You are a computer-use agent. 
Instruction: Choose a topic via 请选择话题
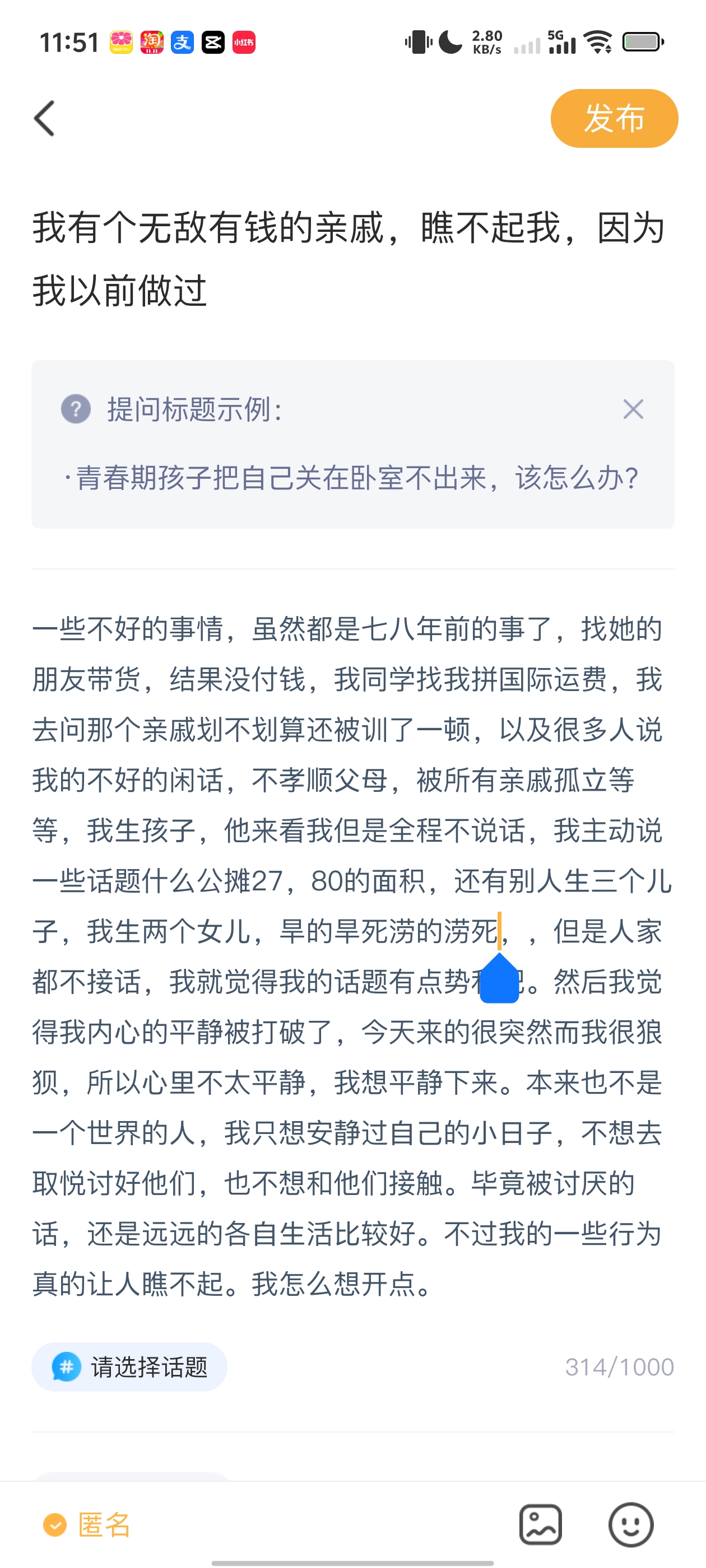click(130, 1367)
